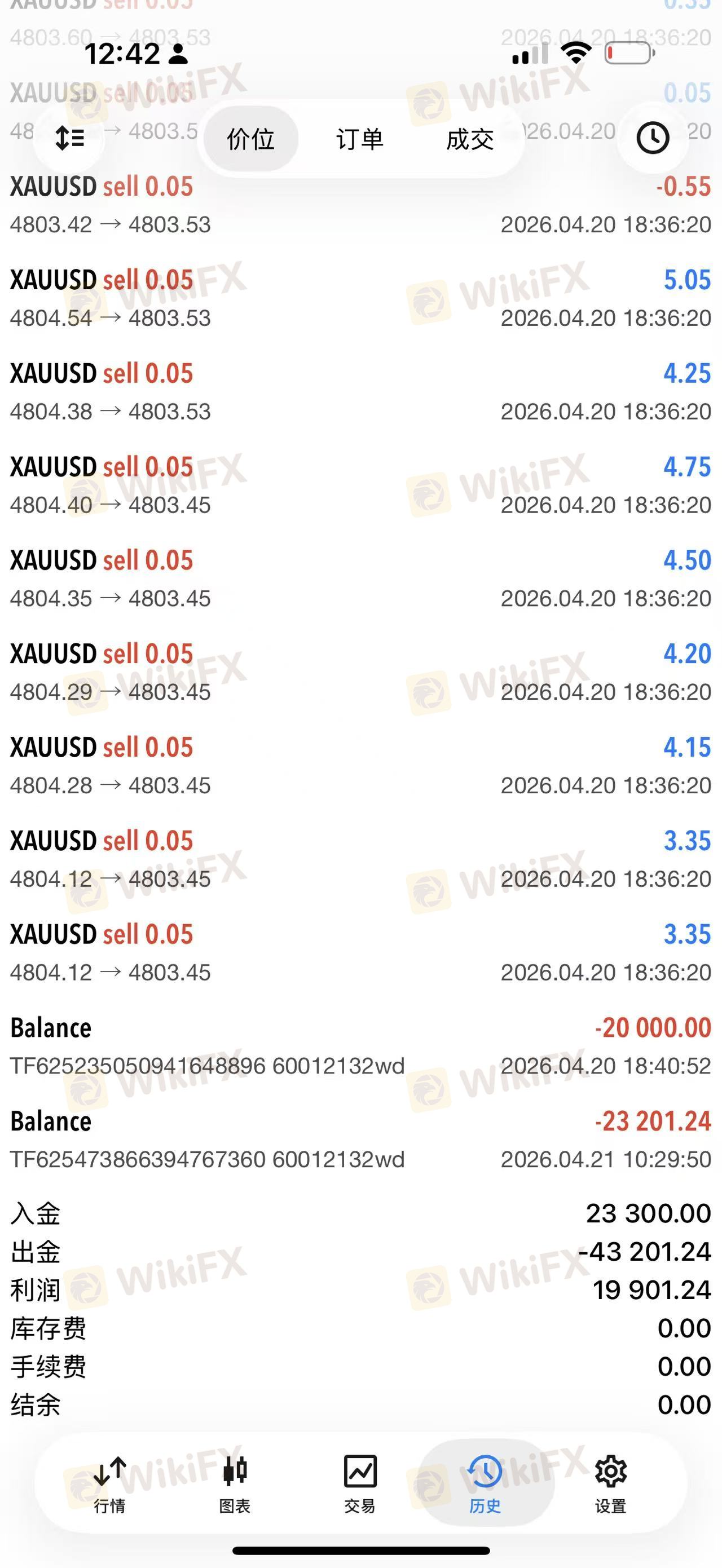Select the 价位 segment
This screenshot has width=722, height=1568.
[250, 139]
